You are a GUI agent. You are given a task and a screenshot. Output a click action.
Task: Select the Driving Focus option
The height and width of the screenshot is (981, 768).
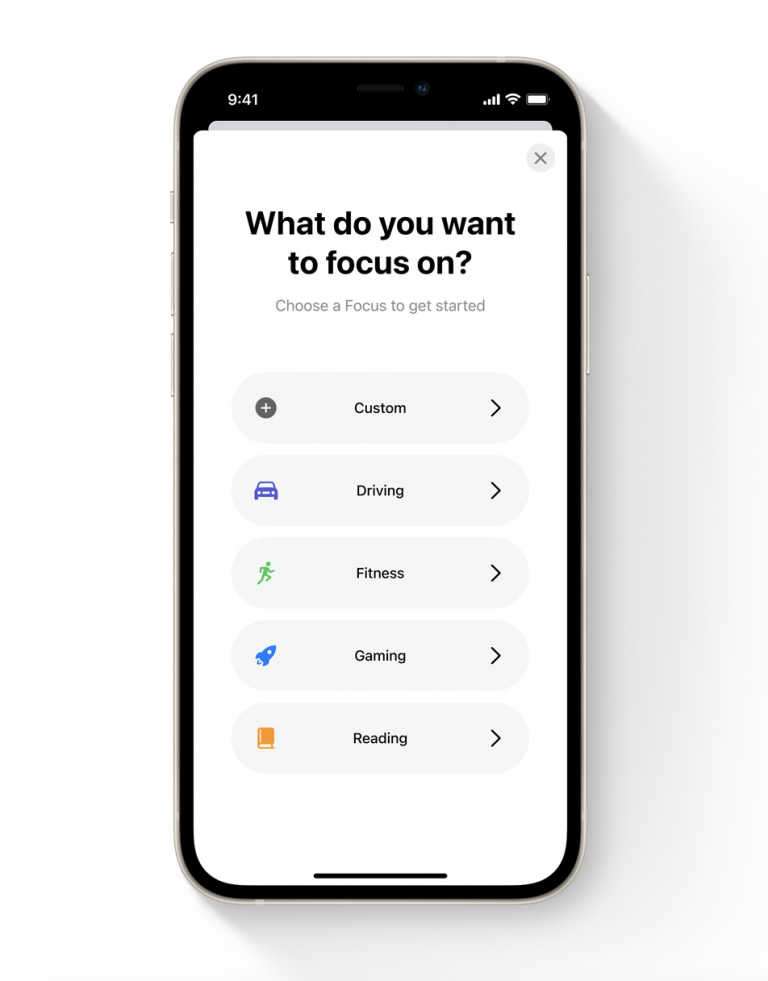click(x=380, y=491)
